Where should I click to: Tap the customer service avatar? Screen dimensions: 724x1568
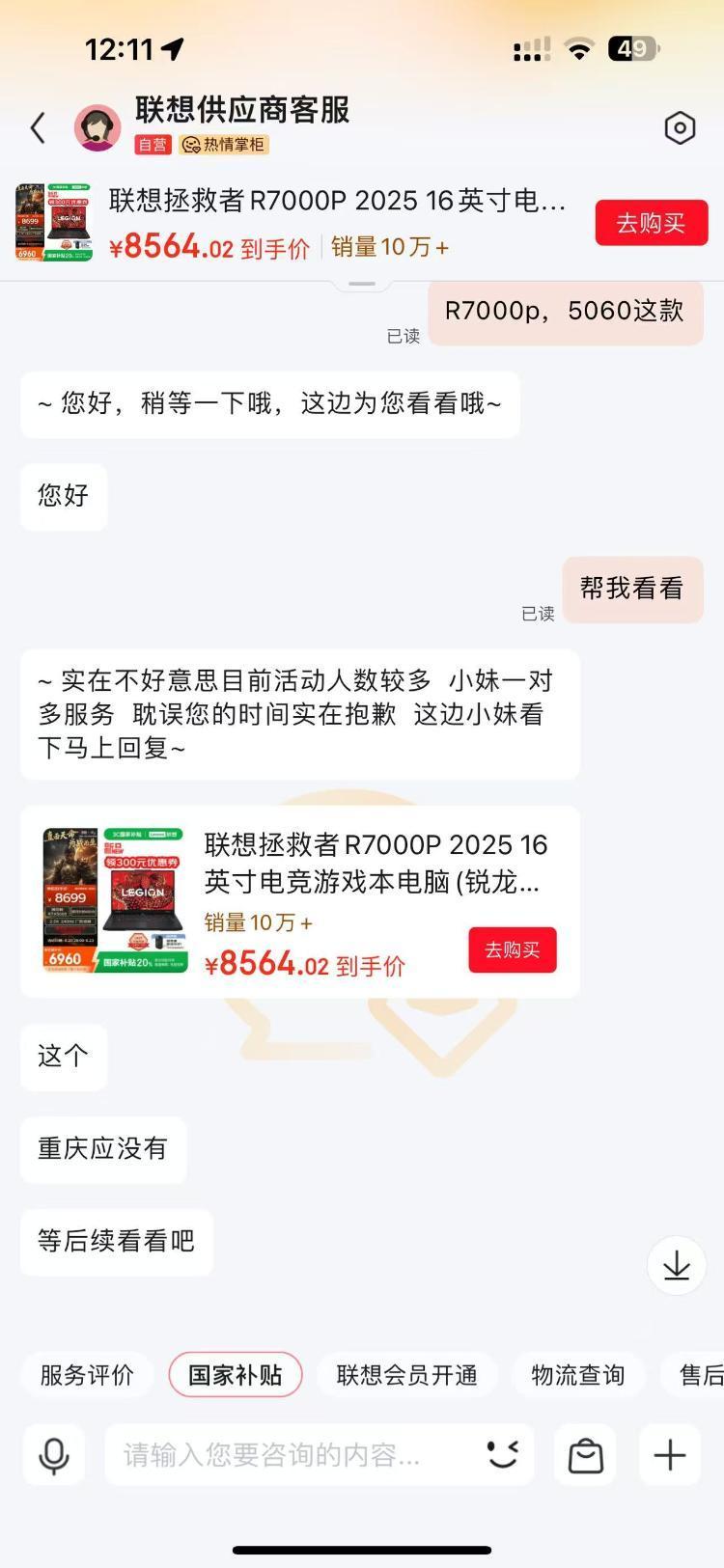point(97,128)
